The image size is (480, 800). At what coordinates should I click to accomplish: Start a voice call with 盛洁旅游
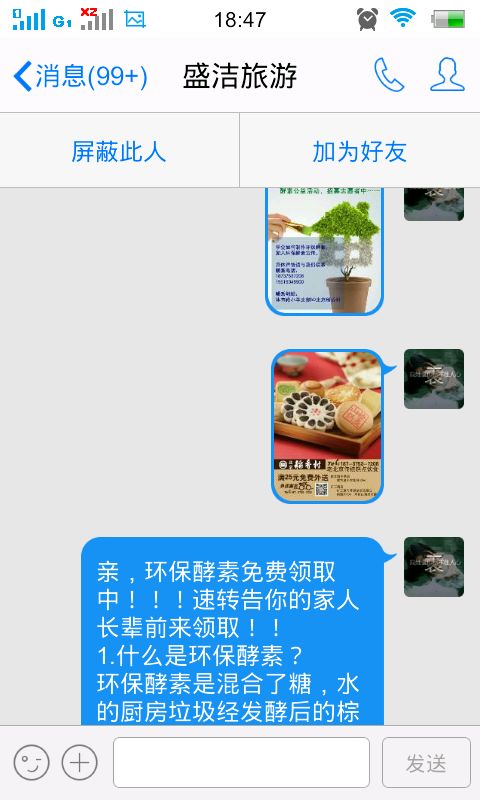point(389,75)
